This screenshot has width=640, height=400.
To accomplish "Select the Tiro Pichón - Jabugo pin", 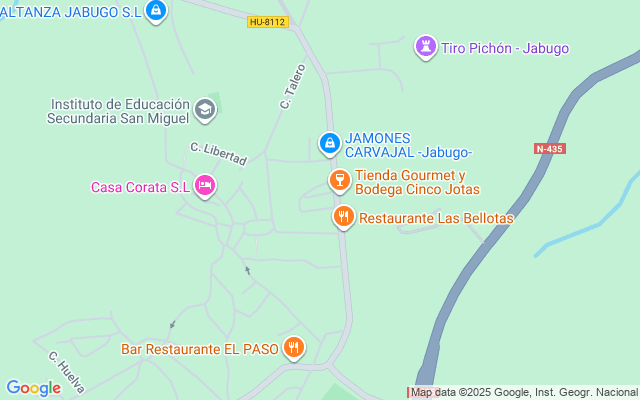I will tap(425, 46).
